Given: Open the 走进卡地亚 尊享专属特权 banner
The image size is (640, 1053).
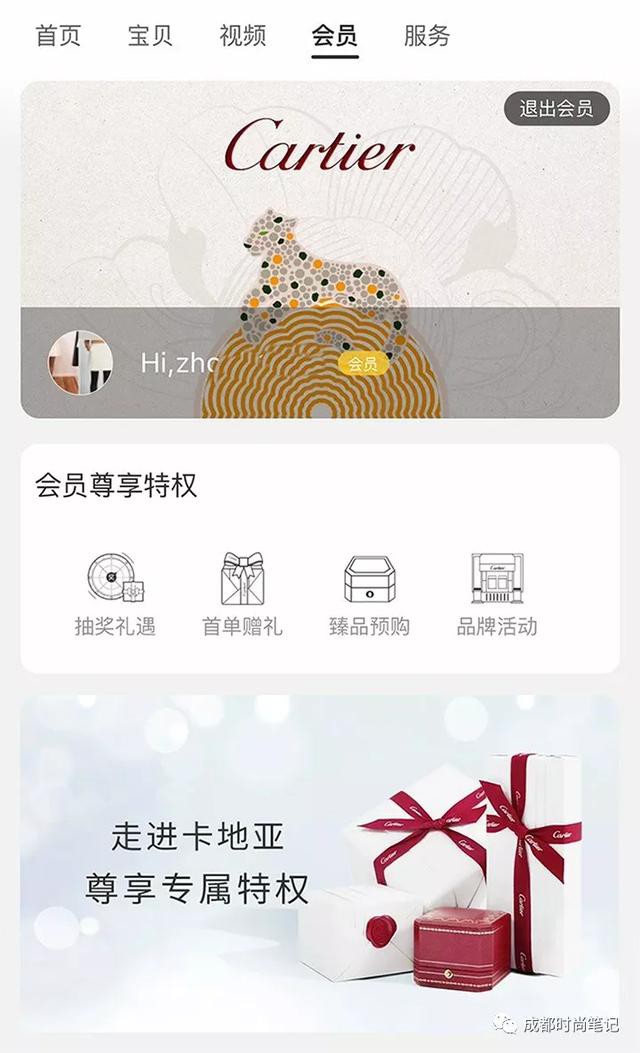Looking at the screenshot, I should tap(320, 862).
